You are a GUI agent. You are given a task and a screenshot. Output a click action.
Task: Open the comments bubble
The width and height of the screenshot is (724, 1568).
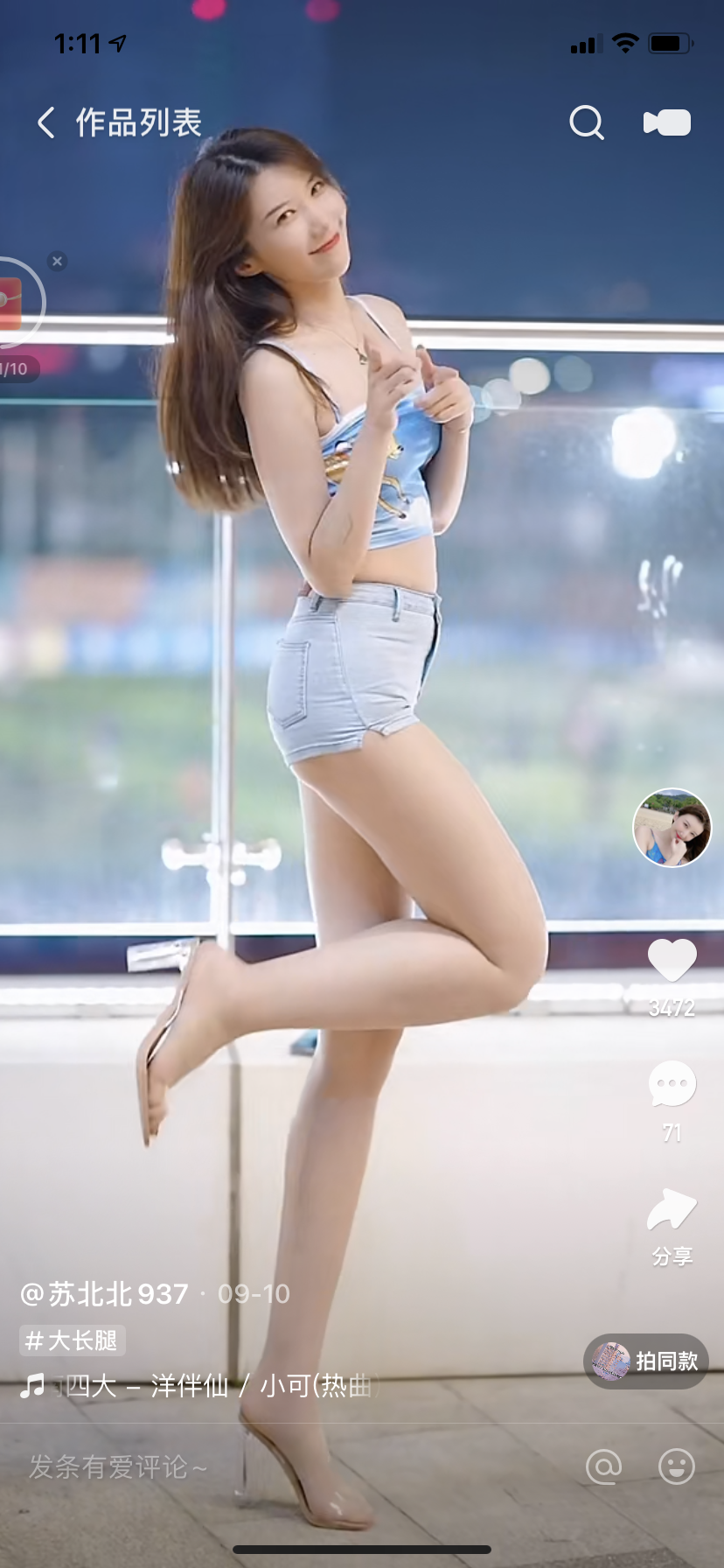[672, 1085]
